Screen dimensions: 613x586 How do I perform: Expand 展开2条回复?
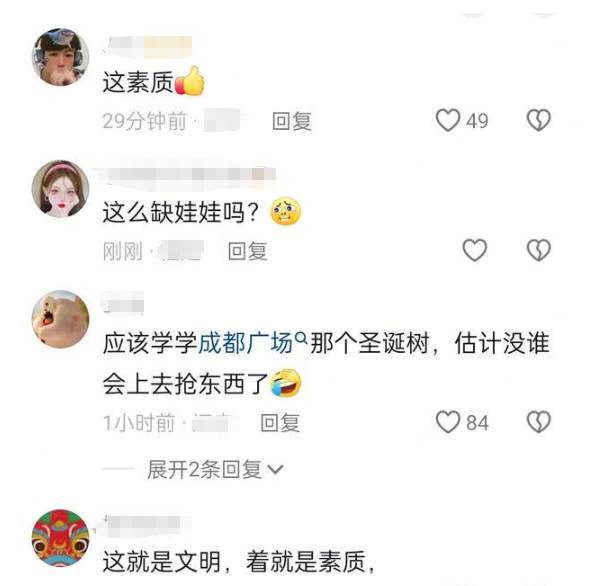tap(214, 468)
